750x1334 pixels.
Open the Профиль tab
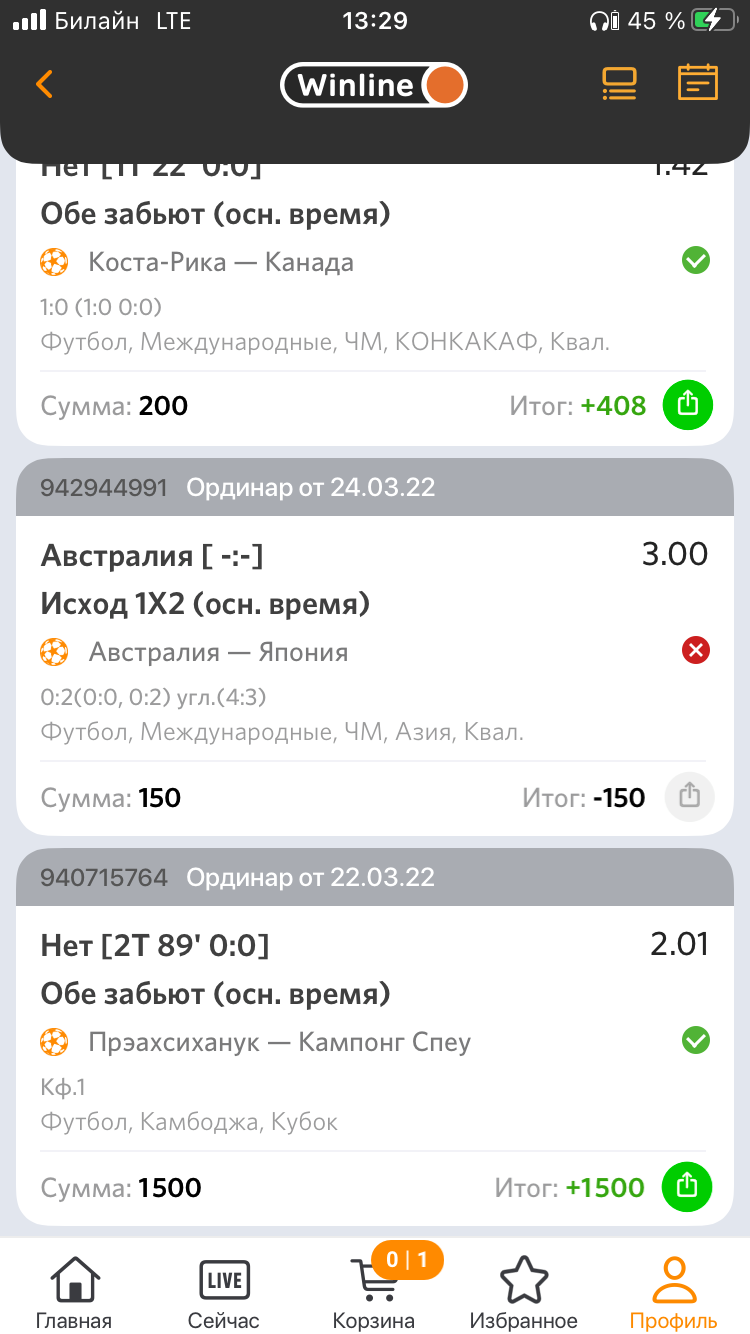(673, 1292)
